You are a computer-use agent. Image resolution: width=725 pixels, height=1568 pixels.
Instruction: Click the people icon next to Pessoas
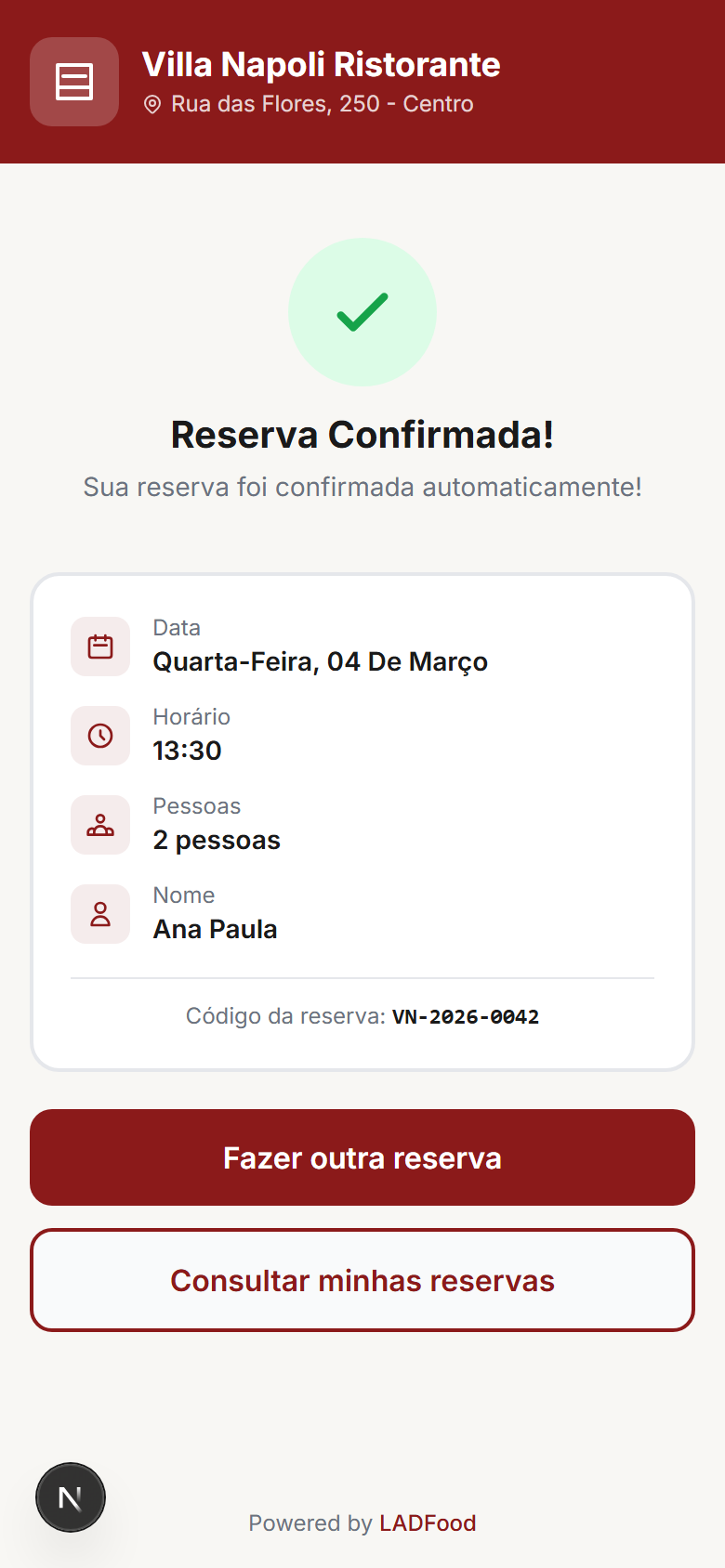(99, 824)
